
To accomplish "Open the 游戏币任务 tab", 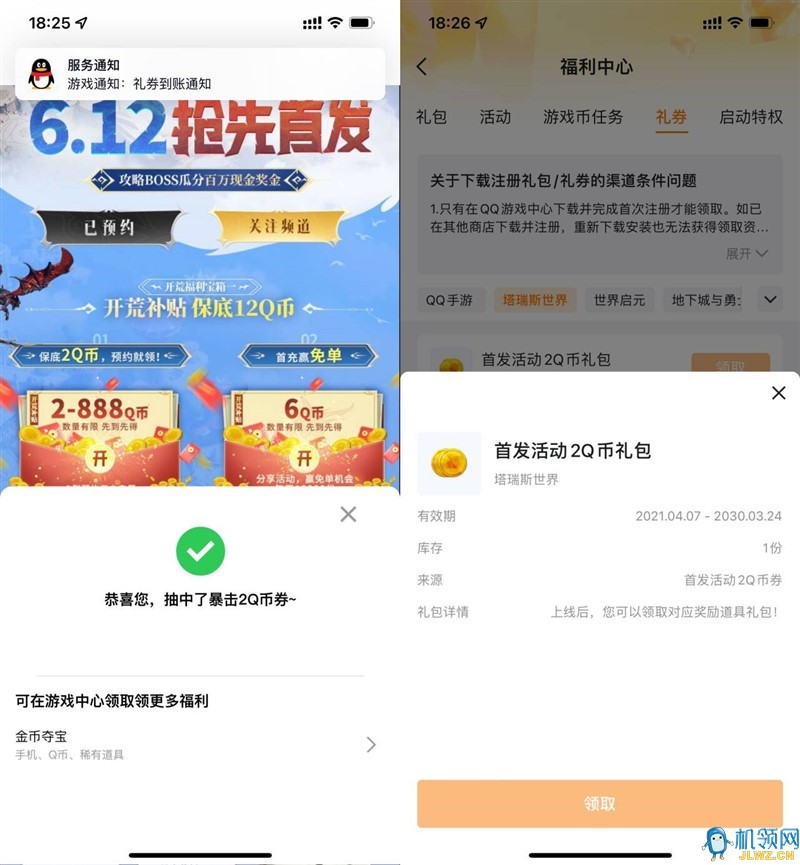I will pos(583,117).
